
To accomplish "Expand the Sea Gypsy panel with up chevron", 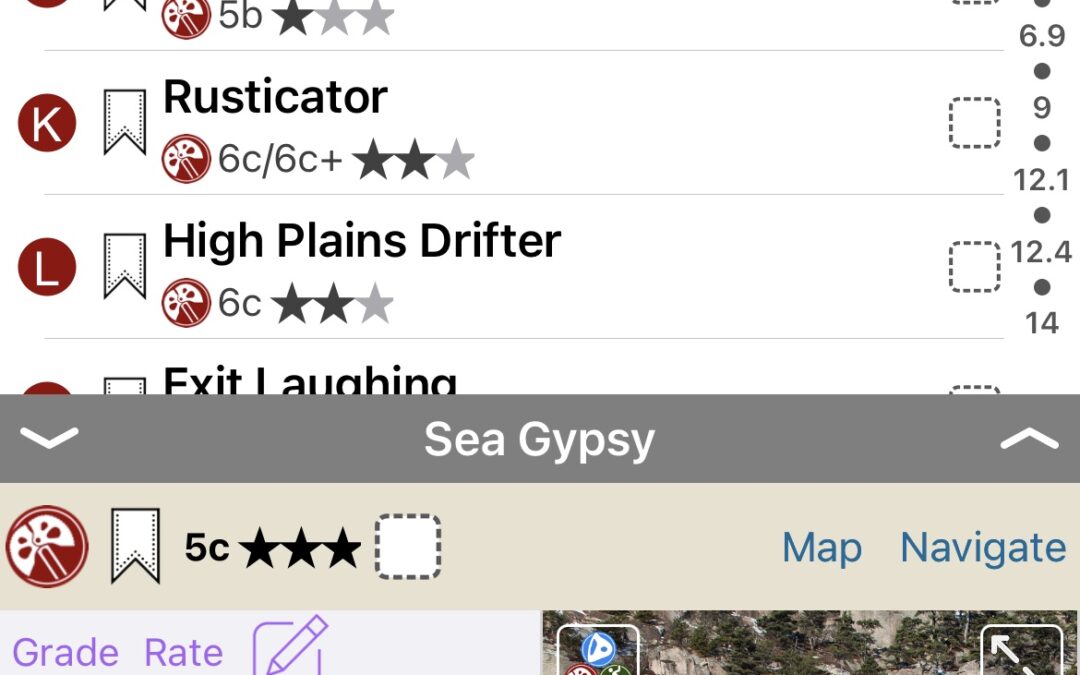I will pyautogui.click(x=1030, y=439).
